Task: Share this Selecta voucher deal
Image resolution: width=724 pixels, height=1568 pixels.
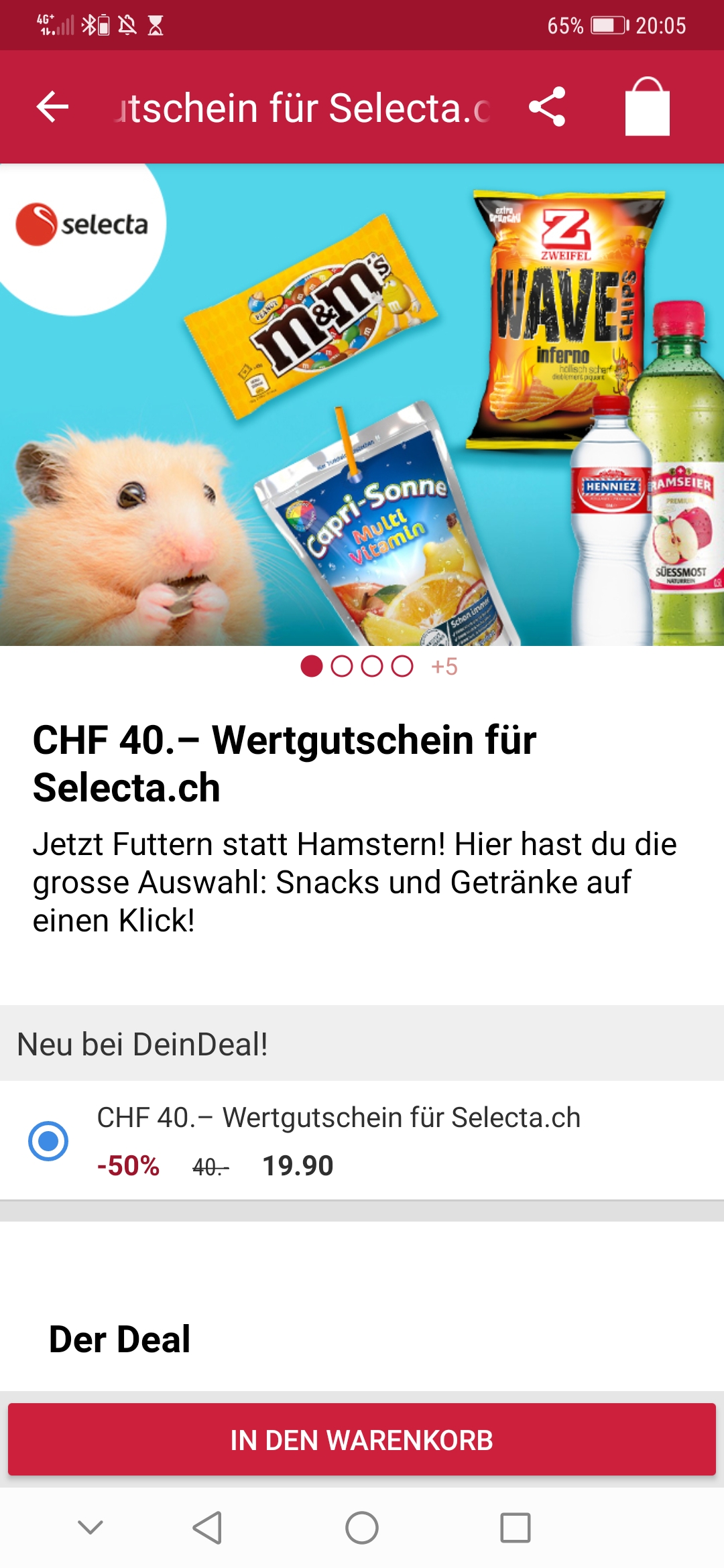Action: 547,107
